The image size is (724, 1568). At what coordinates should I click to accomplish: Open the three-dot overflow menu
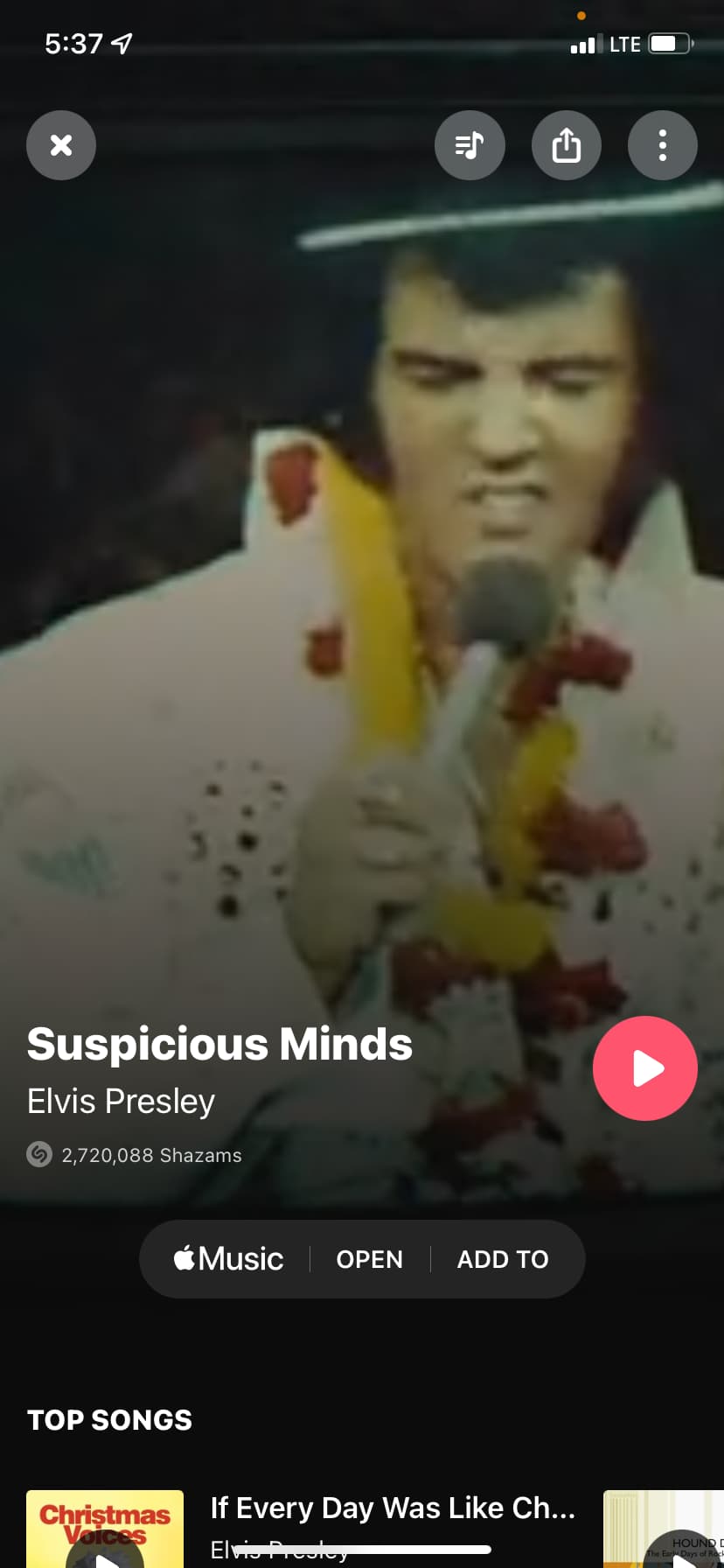click(663, 145)
